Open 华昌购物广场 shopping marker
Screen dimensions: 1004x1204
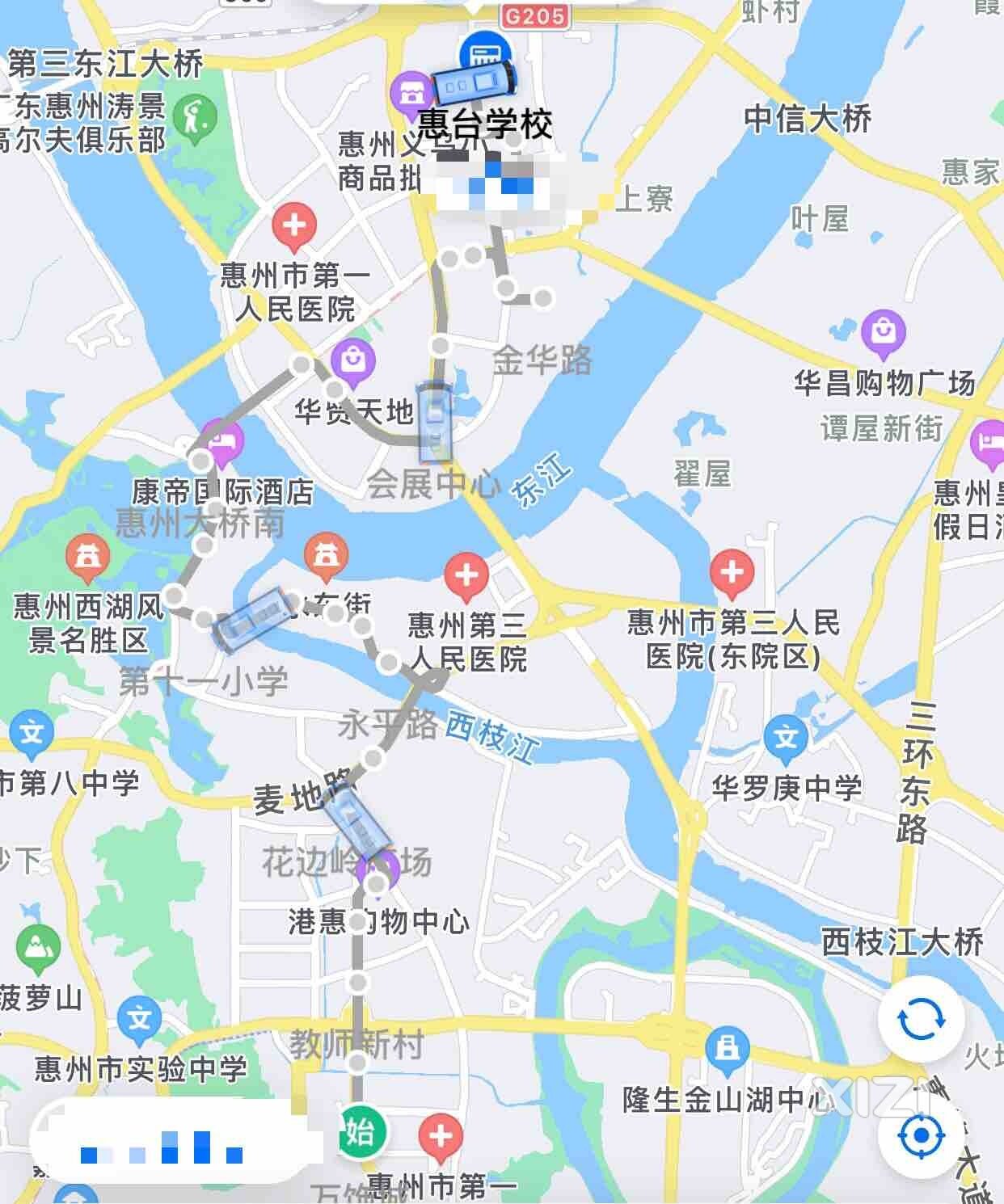tap(884, 333)
